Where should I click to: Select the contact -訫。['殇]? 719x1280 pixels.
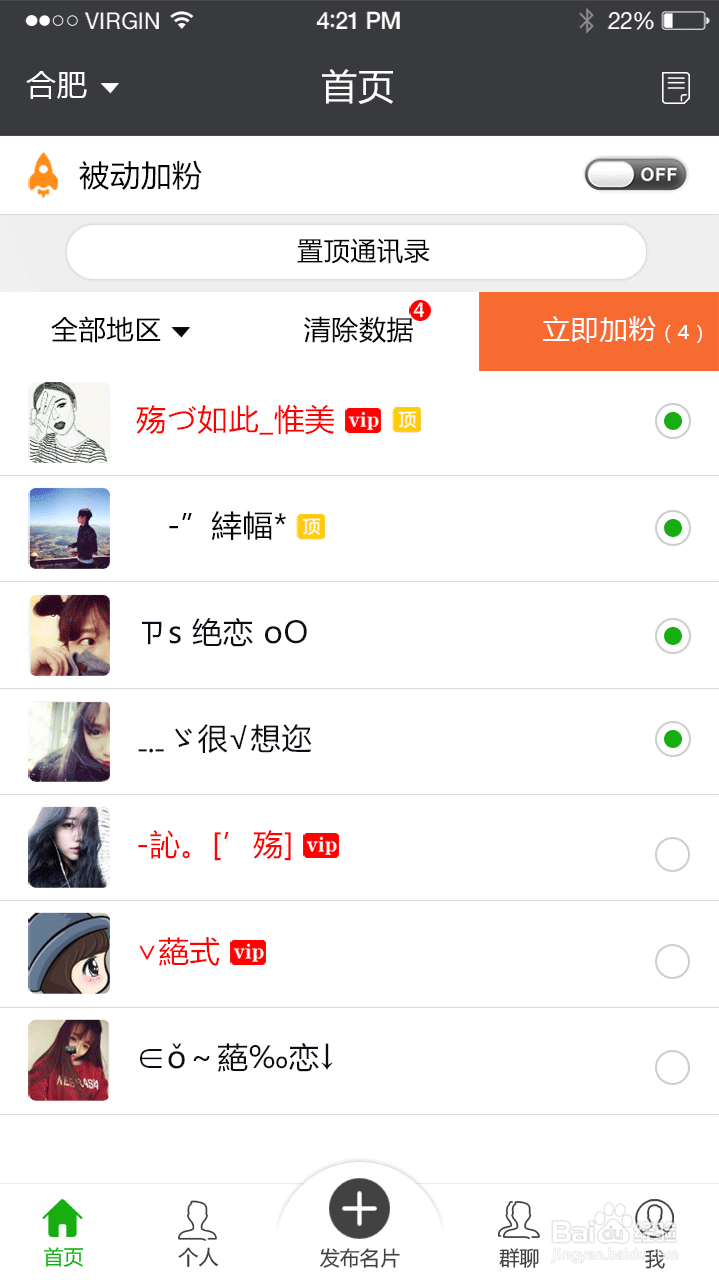(x=672, y=855)
